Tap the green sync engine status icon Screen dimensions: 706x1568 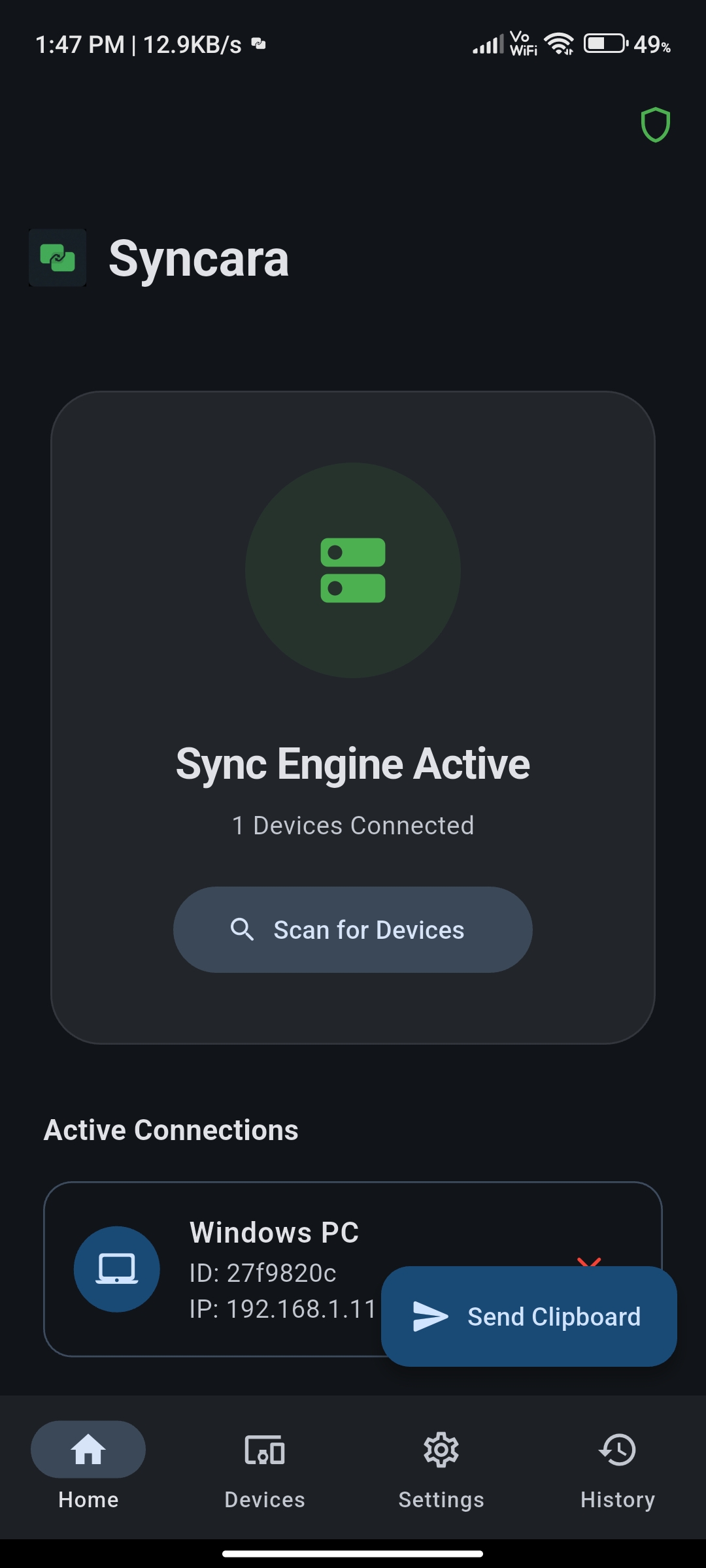coord(353,570)
